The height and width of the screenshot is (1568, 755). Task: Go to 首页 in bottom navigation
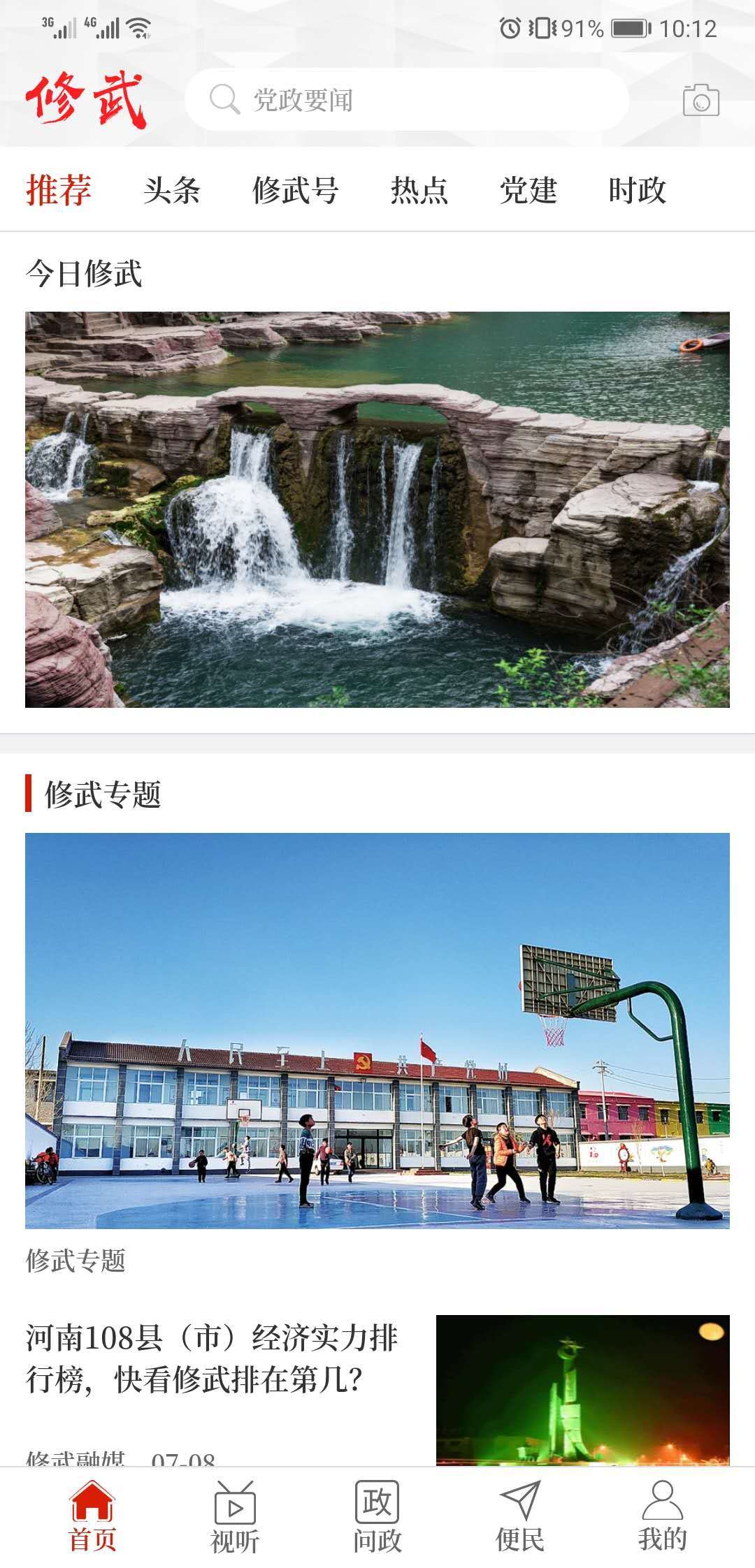coord(92,1515)
